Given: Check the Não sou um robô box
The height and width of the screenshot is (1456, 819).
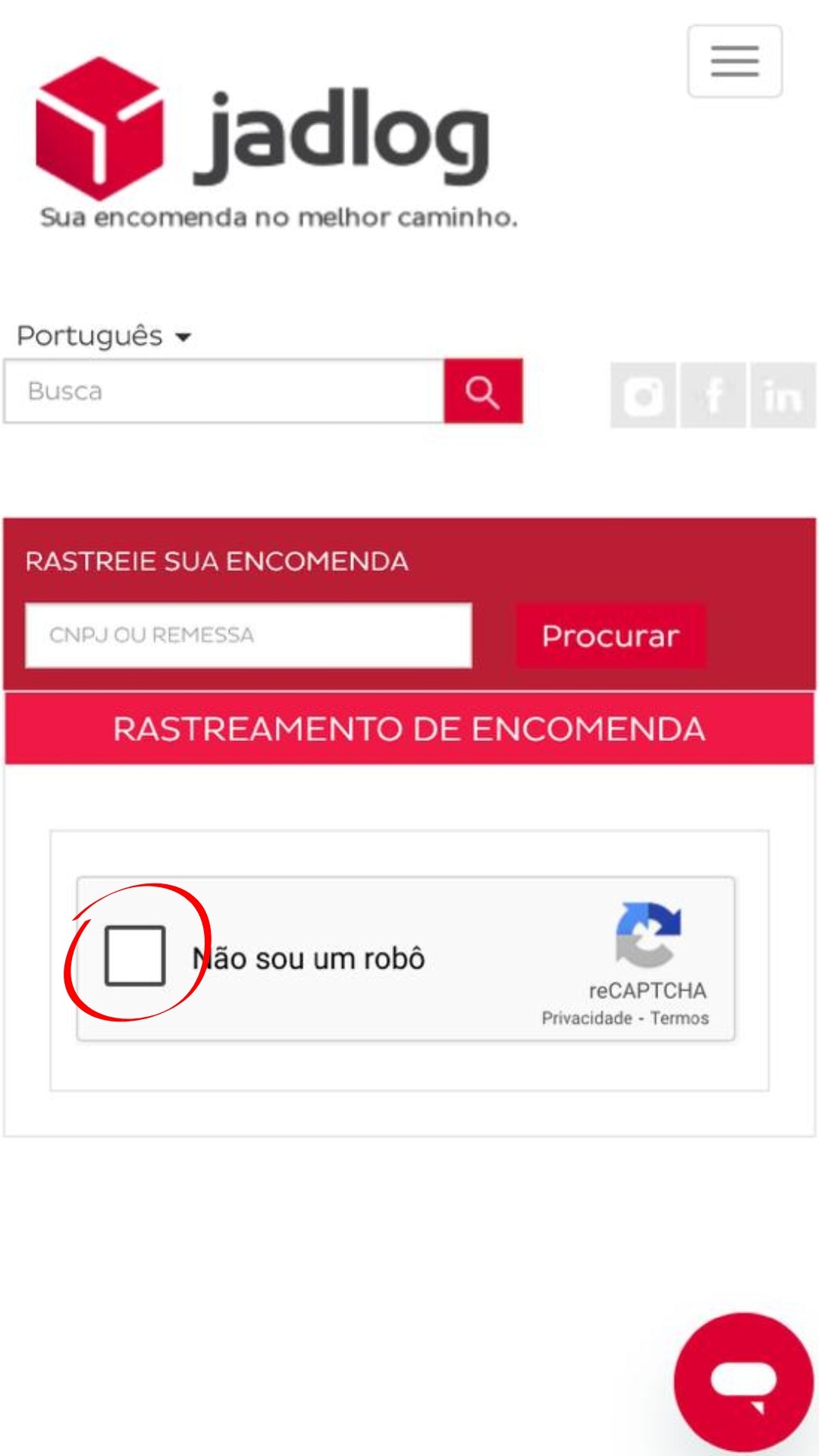Looking at the screenshot, I should click(x=135, y=955).
